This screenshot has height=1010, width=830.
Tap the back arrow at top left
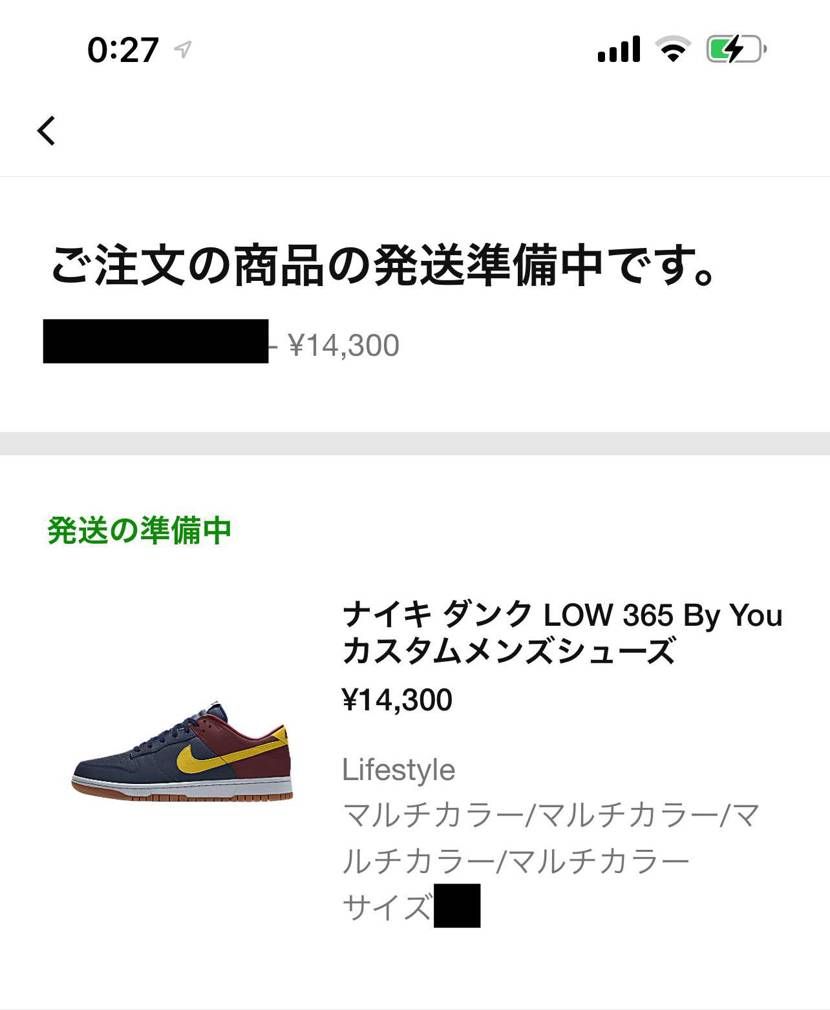(44, 130)
